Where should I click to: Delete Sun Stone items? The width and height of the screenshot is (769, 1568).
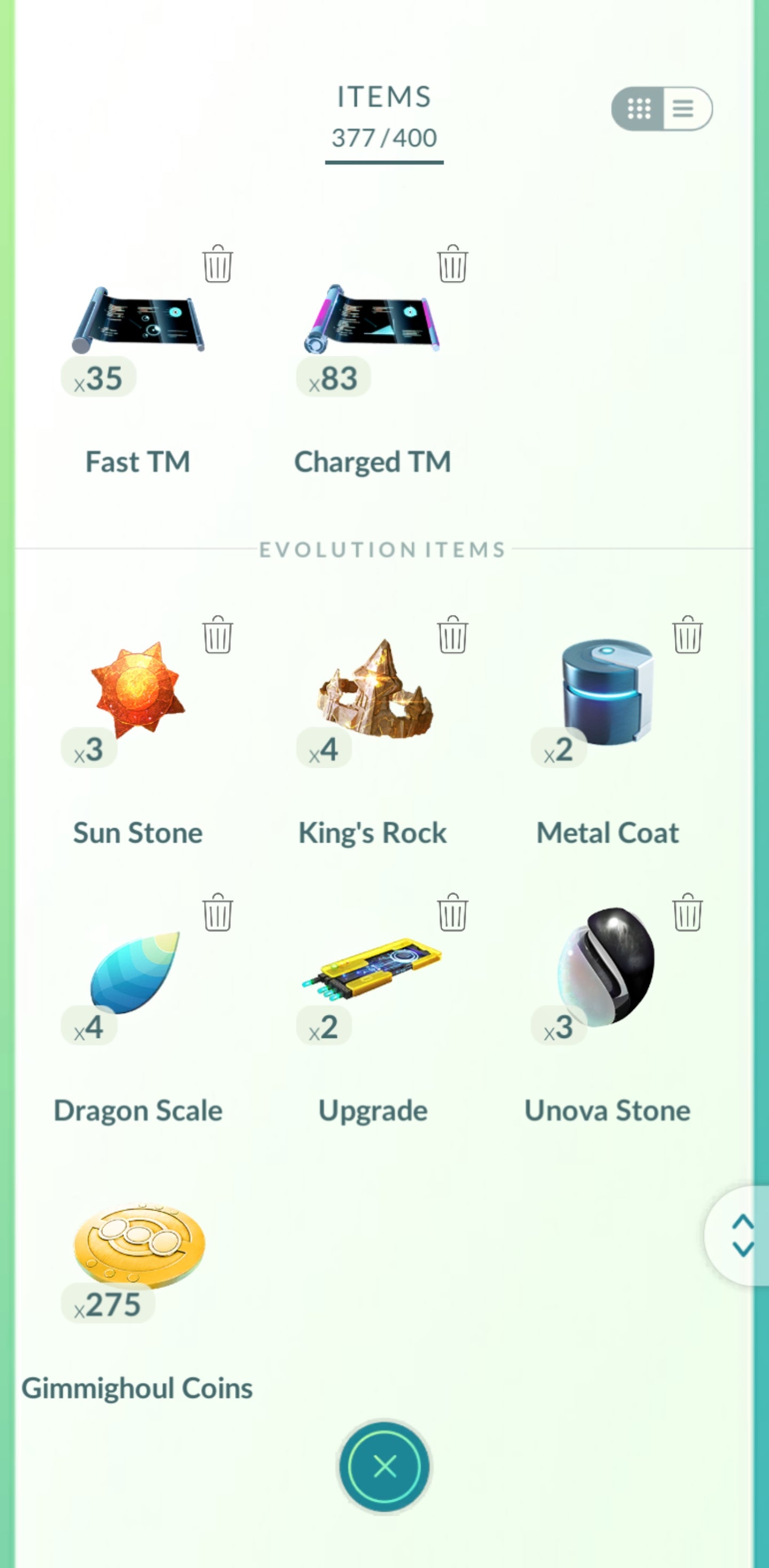click(217, 635)
